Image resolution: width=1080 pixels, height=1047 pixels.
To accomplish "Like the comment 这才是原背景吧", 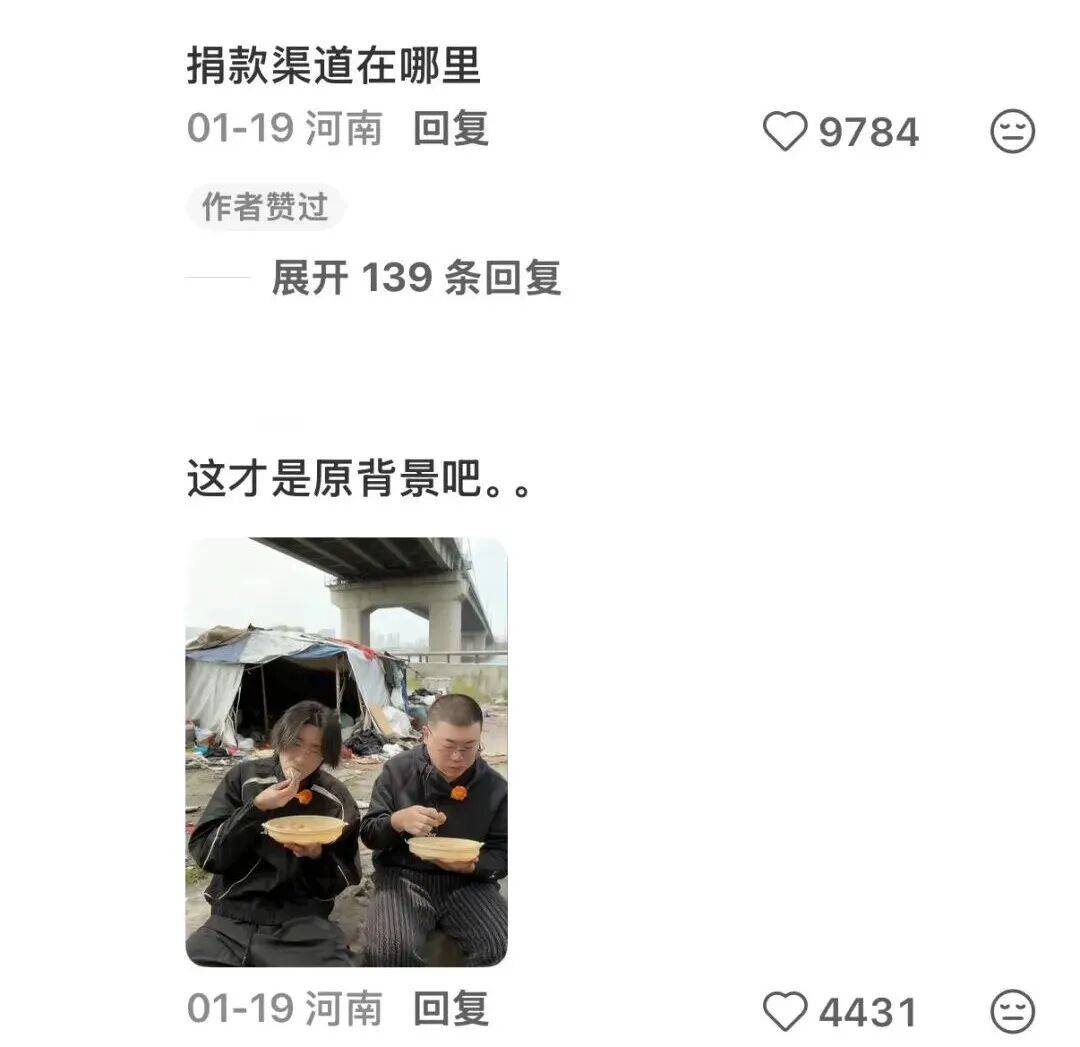I will (x=785, y=1011).
